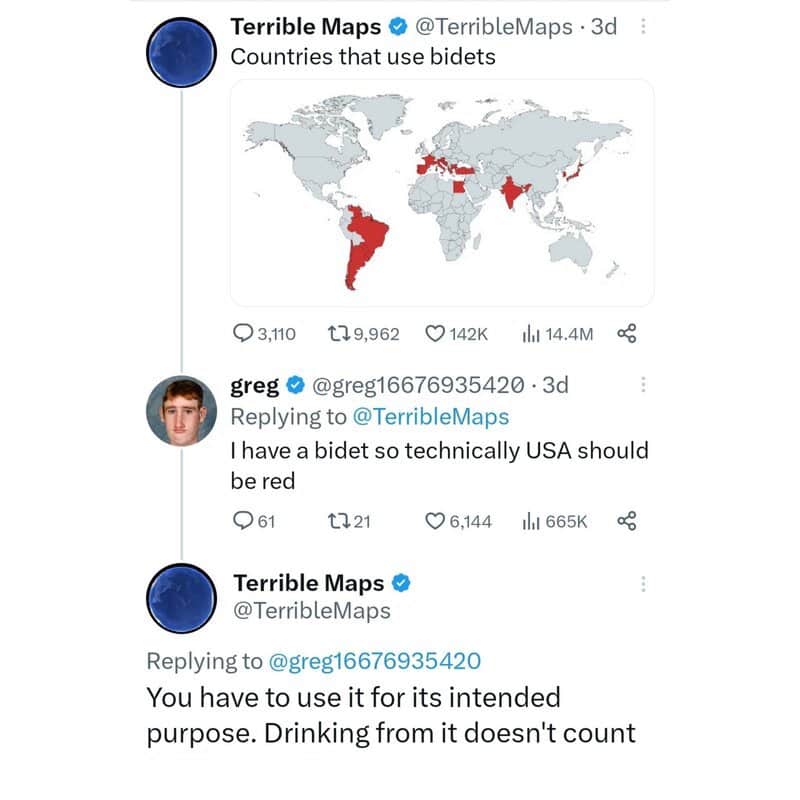The height and width of the screenshot is (800, 800).
Task: Open overflow menu on Terrible Maps' bidet tweet
Action: 643,28
